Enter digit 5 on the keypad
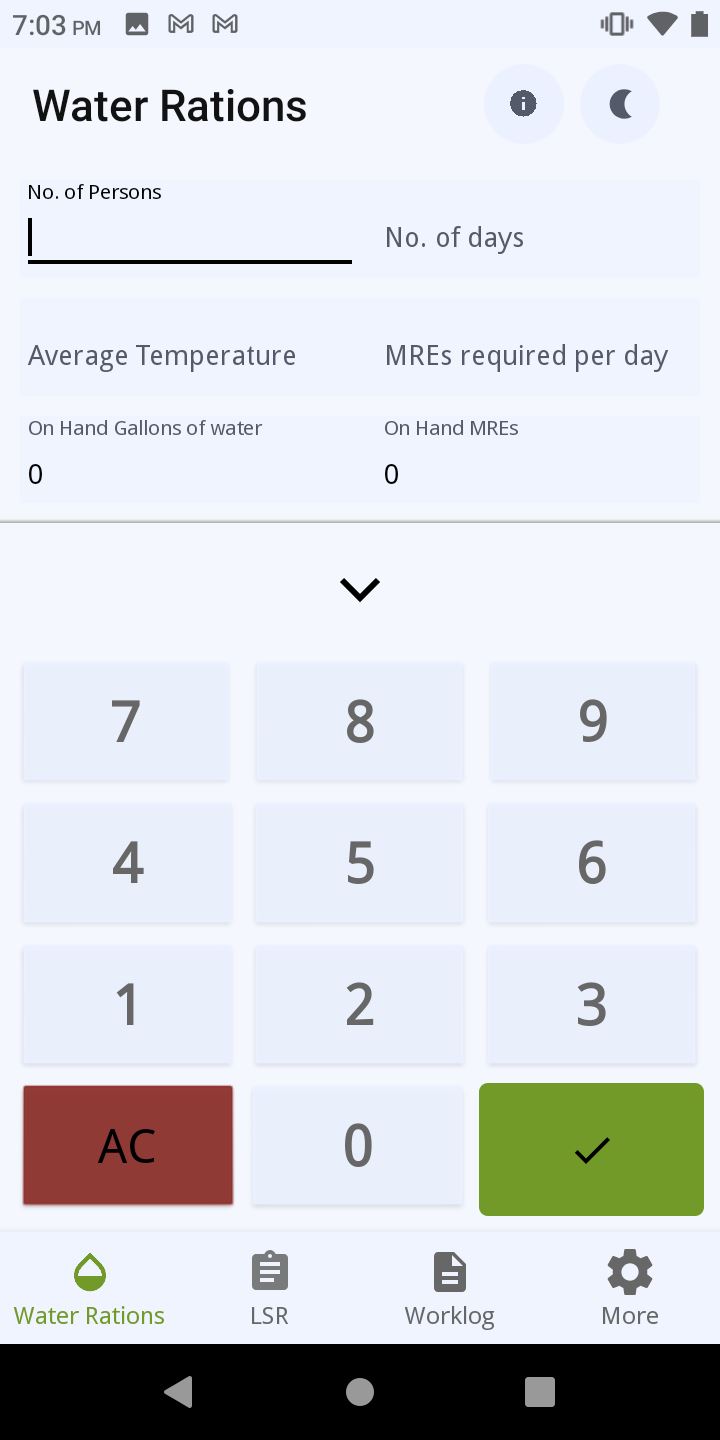 click(x=360, y=863)
